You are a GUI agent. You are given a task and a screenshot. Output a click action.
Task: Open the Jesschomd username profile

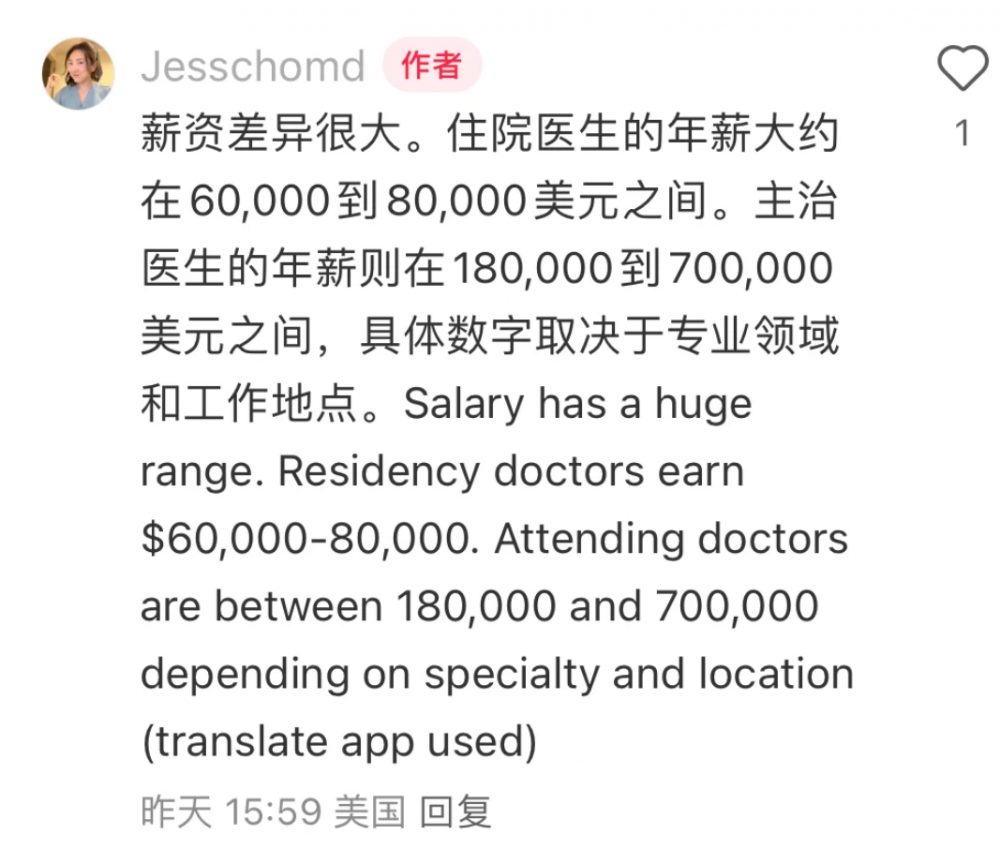(253, 67)
